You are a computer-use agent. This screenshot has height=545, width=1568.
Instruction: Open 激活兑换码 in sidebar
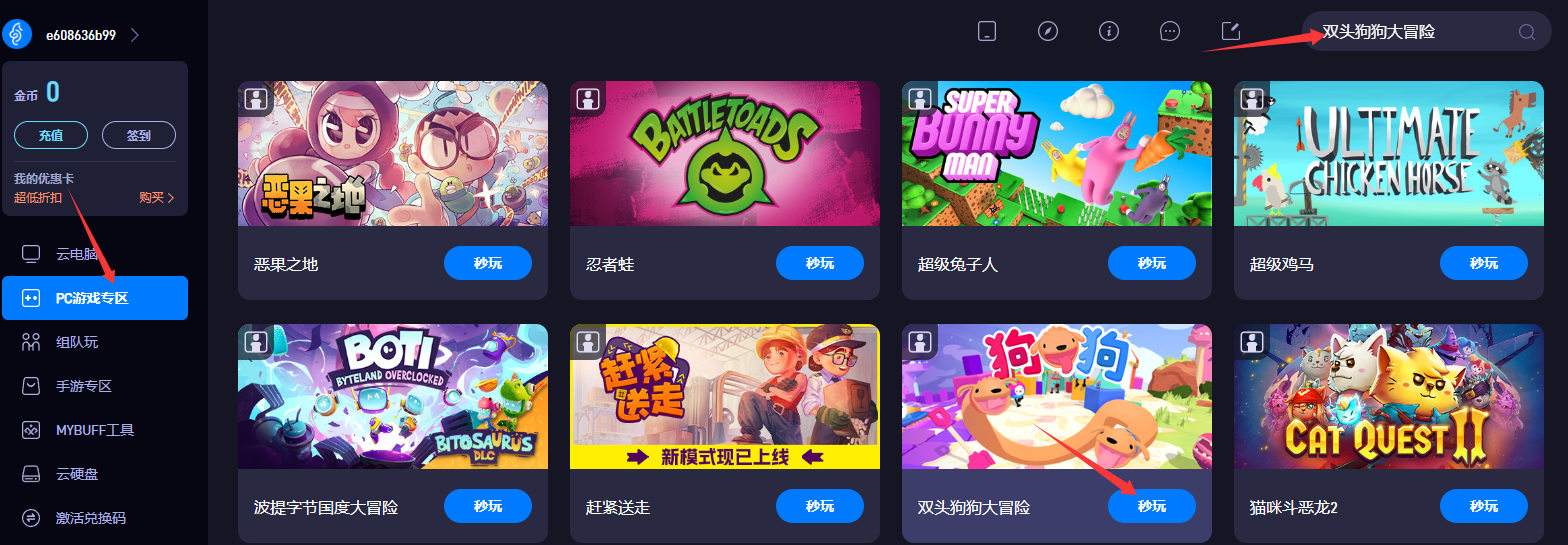90,518
